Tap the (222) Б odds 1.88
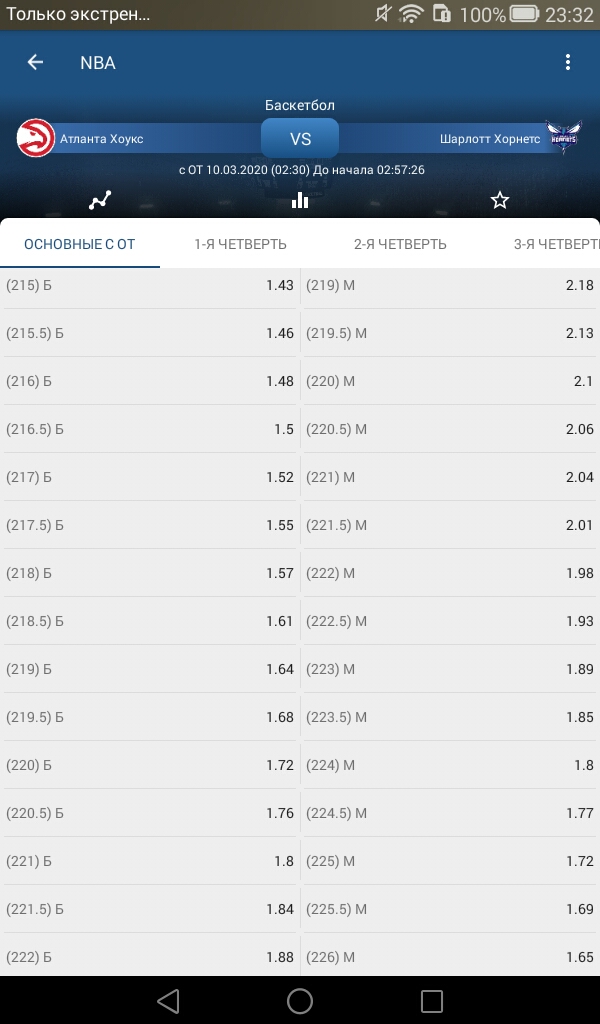 [150, 957]
